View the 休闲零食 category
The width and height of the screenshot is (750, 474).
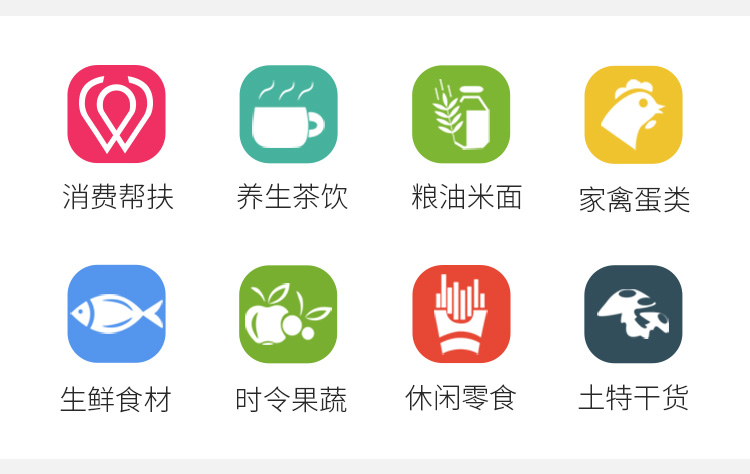point(461,314)
